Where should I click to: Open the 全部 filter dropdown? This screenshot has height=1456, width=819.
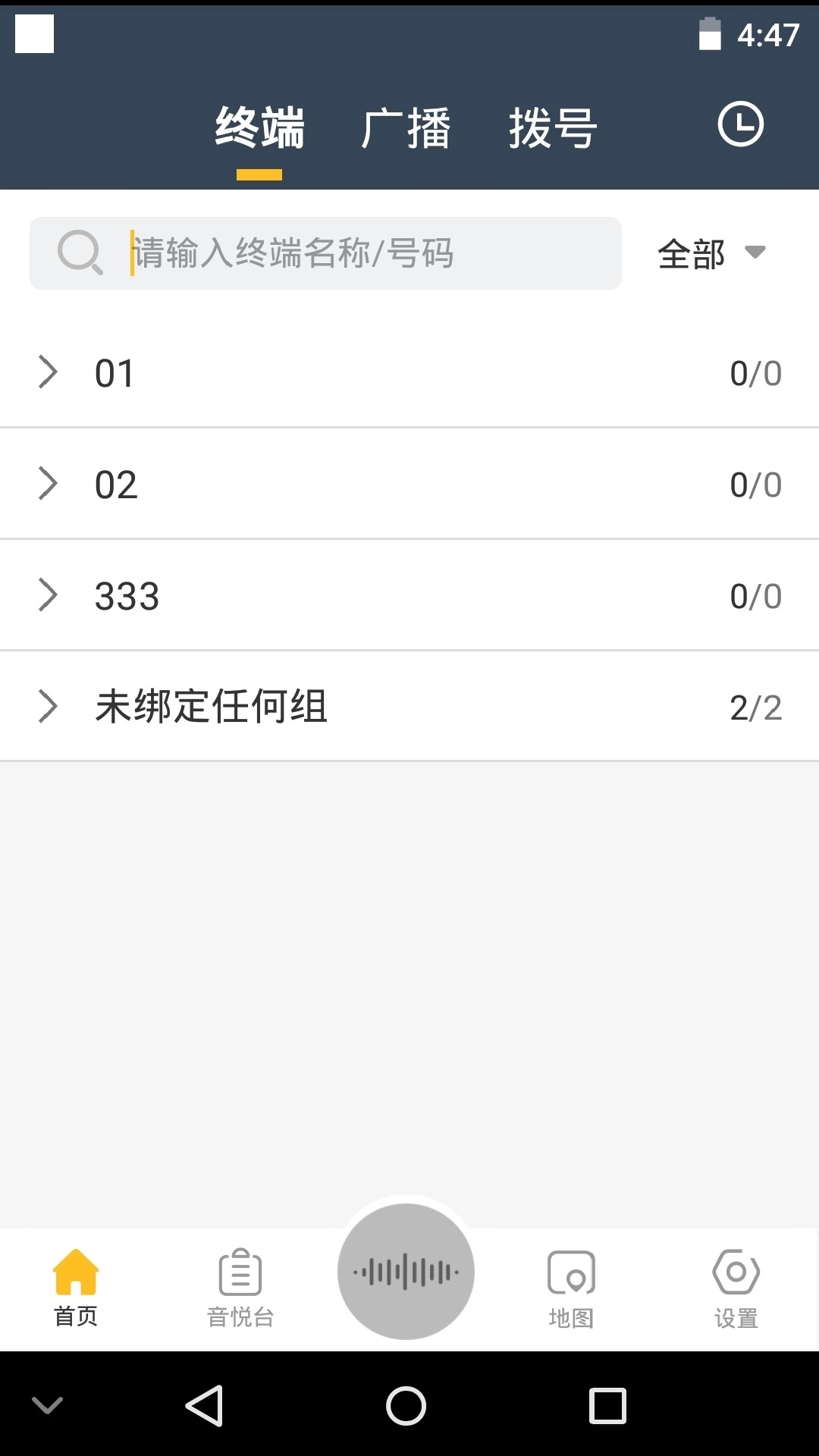(x=711, y=253)
